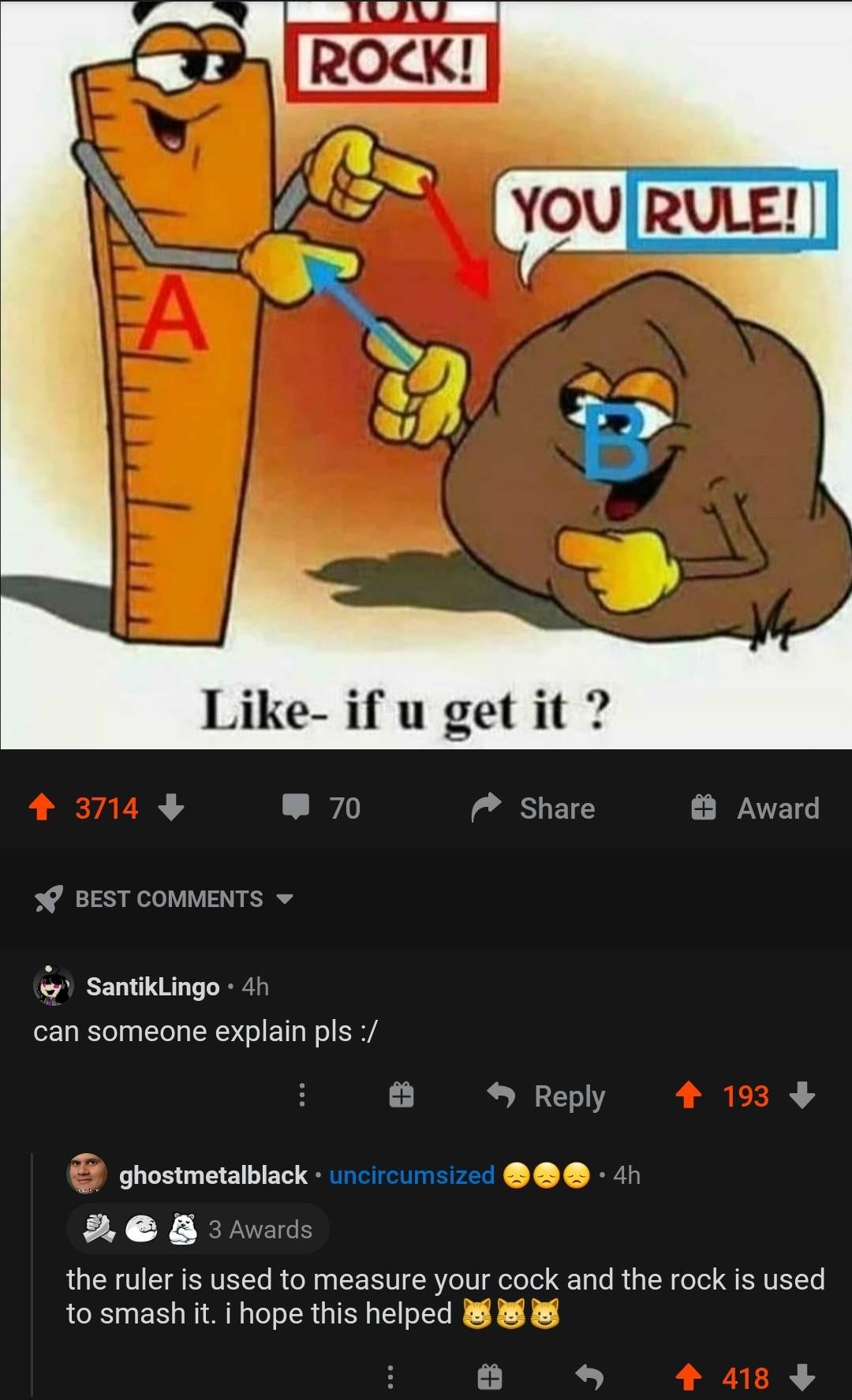Upvote SantikLingo's comment
Image resolution: width=852 pixels, height=1400 pixels.
click(689, 1095)
